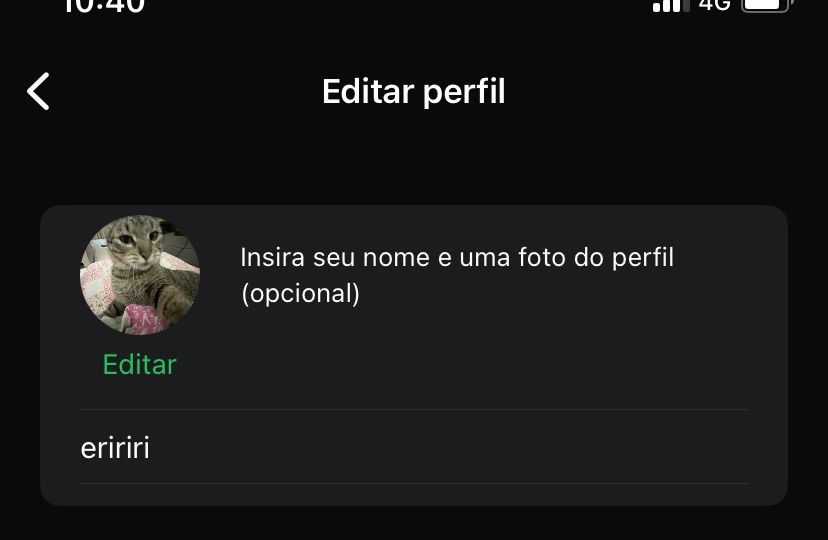Tap Editar under the profile photo
This screenshot has width=828, height=540.
tap(140, 365)
